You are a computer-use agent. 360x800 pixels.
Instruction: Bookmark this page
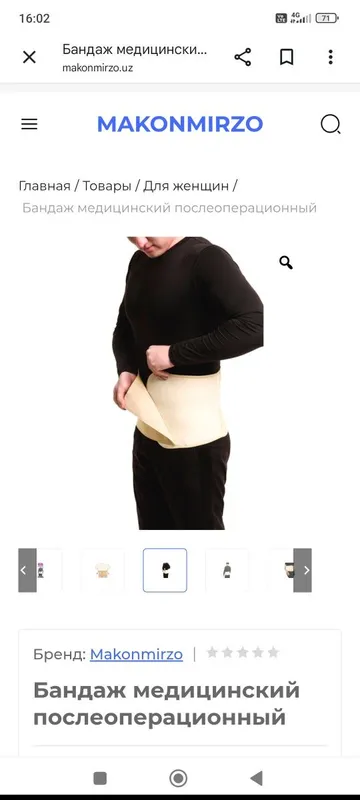(x=287, y=57)
